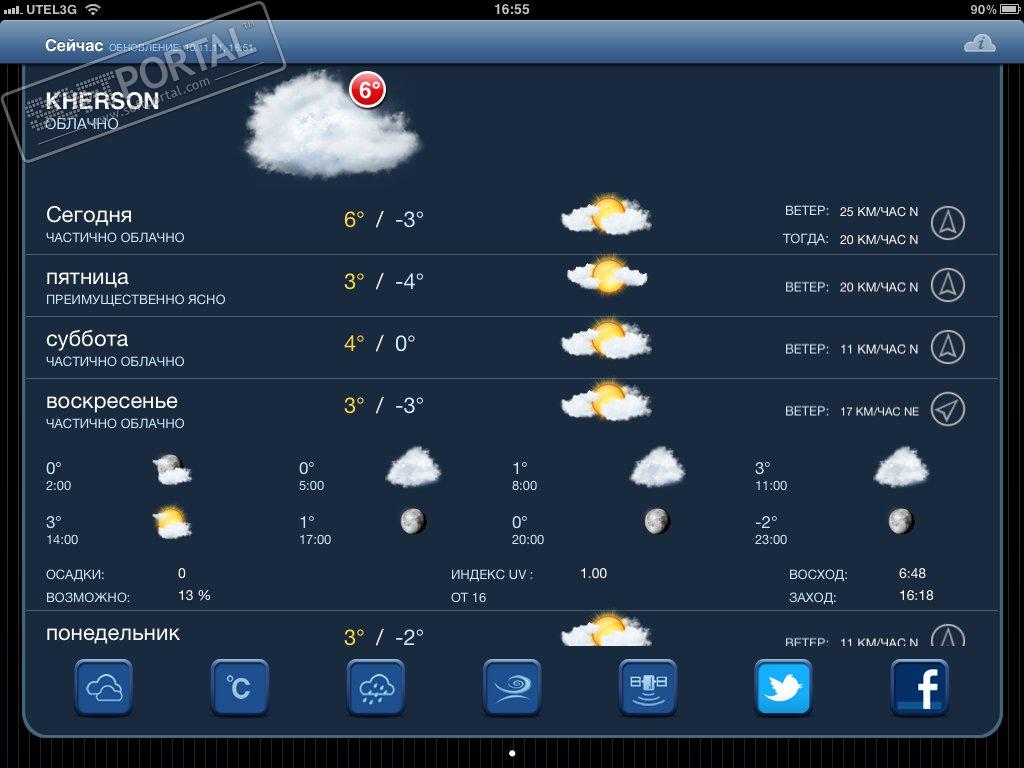
Task: Open the wind swirl button
Action: (512, 688)
